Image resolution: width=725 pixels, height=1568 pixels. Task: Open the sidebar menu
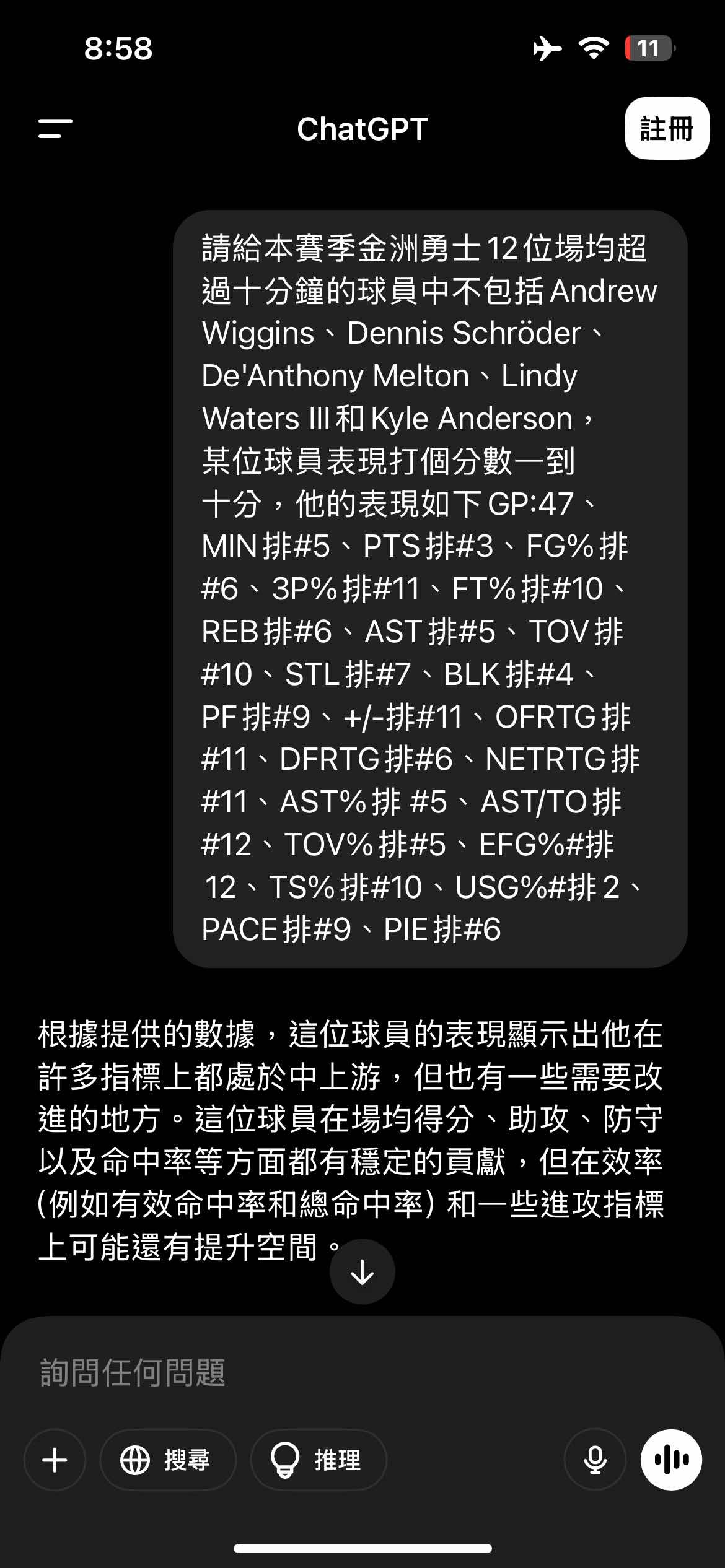pos(55,129)
